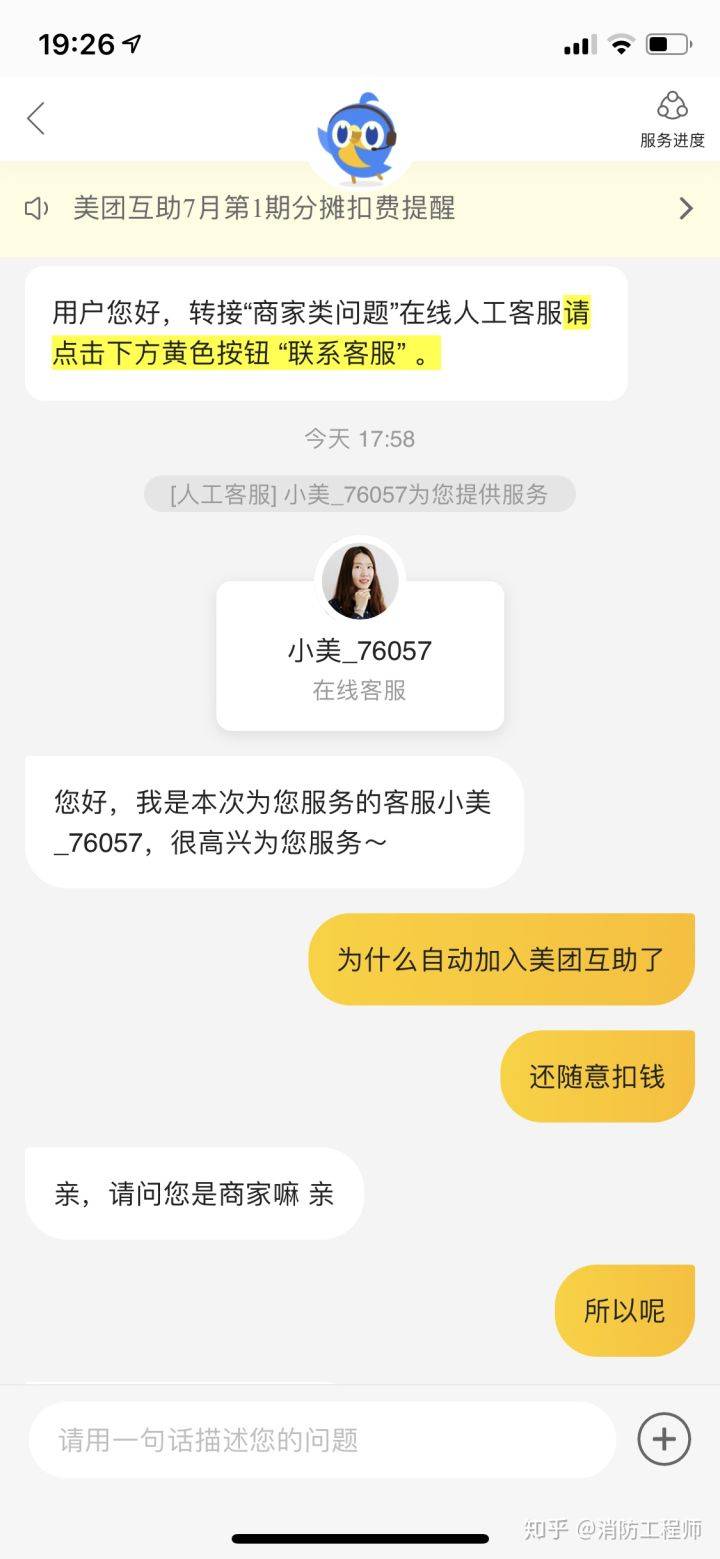
Task: Tap the [人工客服] 小美_76057为您提供服务 notice
Action: click(x=360, y=493)
